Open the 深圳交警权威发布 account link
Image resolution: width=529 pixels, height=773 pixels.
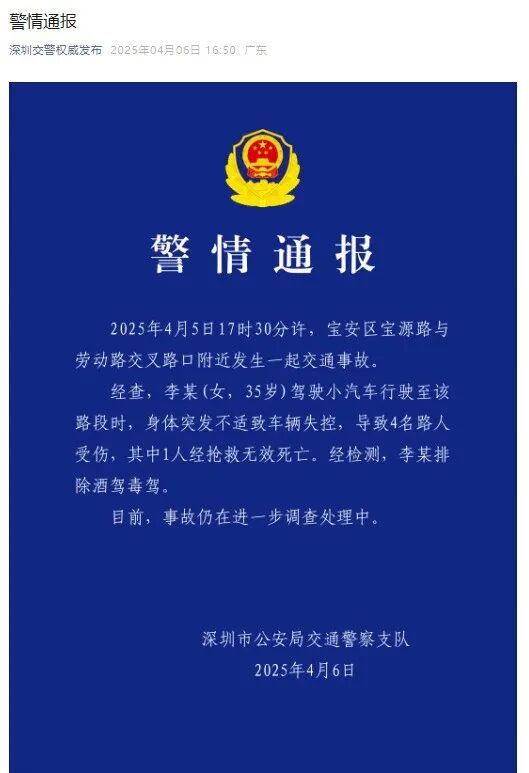coord(56,50)
